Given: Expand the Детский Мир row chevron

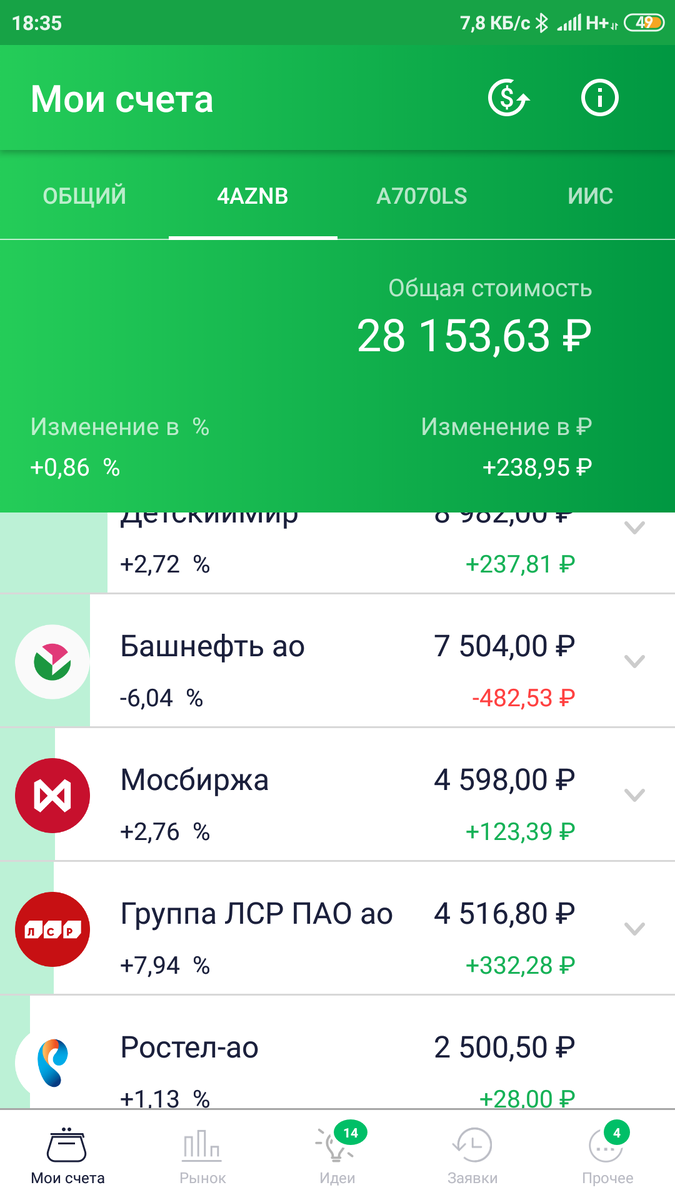Looking at the screenshot, I should click(634, 528).
